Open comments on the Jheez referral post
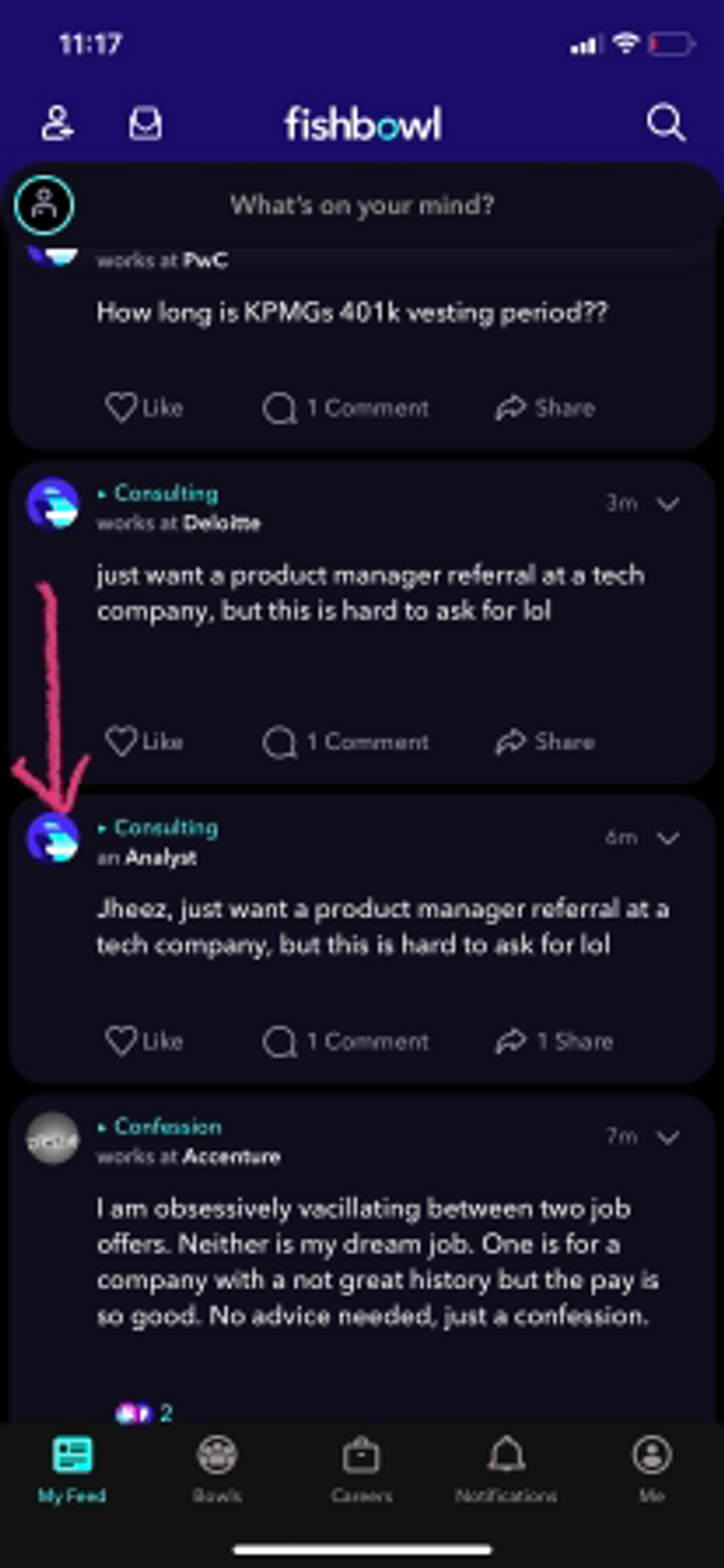724x1568 pixels. coord(345,1041)
